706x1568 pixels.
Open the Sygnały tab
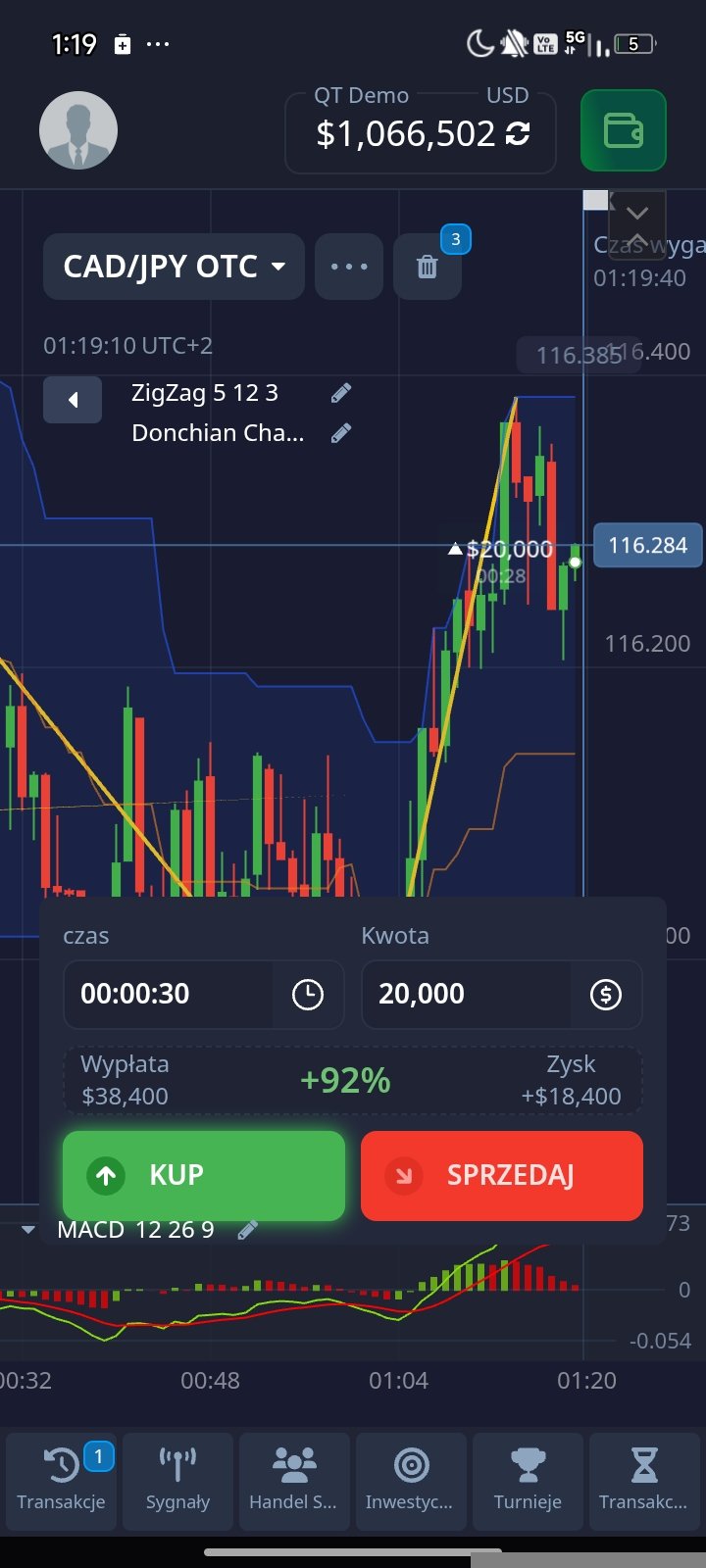[x=177, y=1482]
